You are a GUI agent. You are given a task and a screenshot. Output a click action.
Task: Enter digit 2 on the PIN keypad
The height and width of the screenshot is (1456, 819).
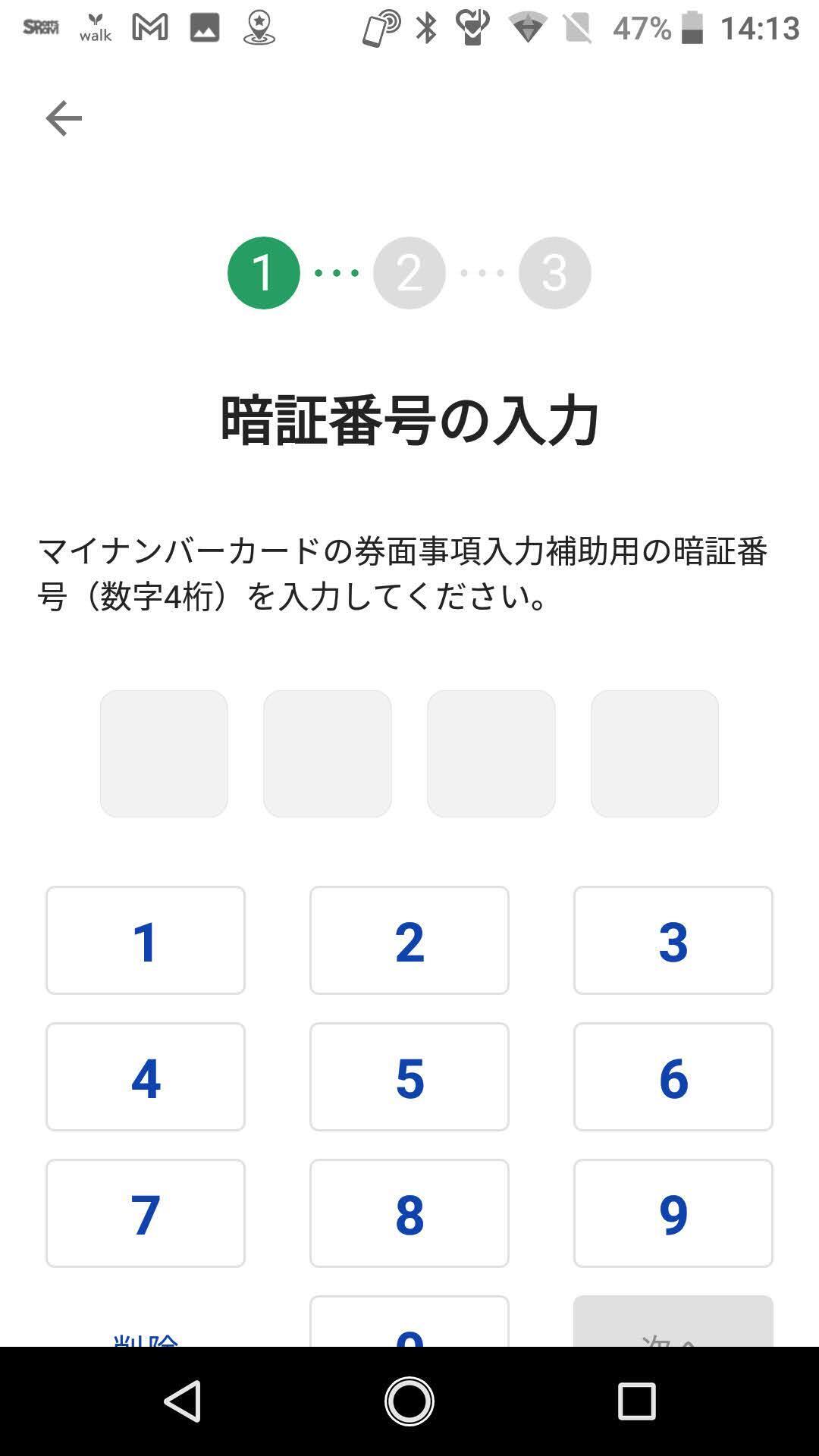click(x=409, y=940)
